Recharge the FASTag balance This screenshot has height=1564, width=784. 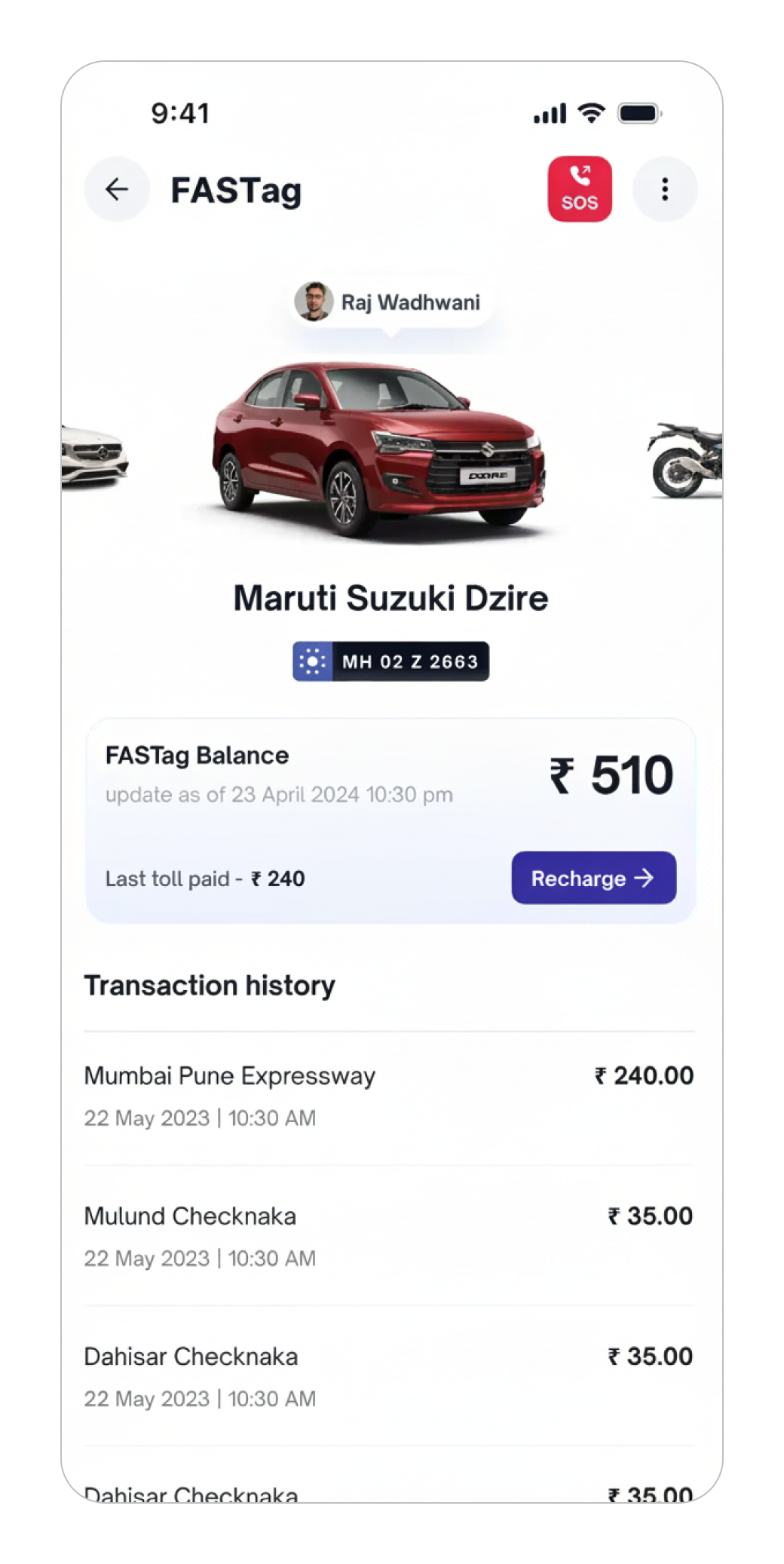click(x=593, y=878)
